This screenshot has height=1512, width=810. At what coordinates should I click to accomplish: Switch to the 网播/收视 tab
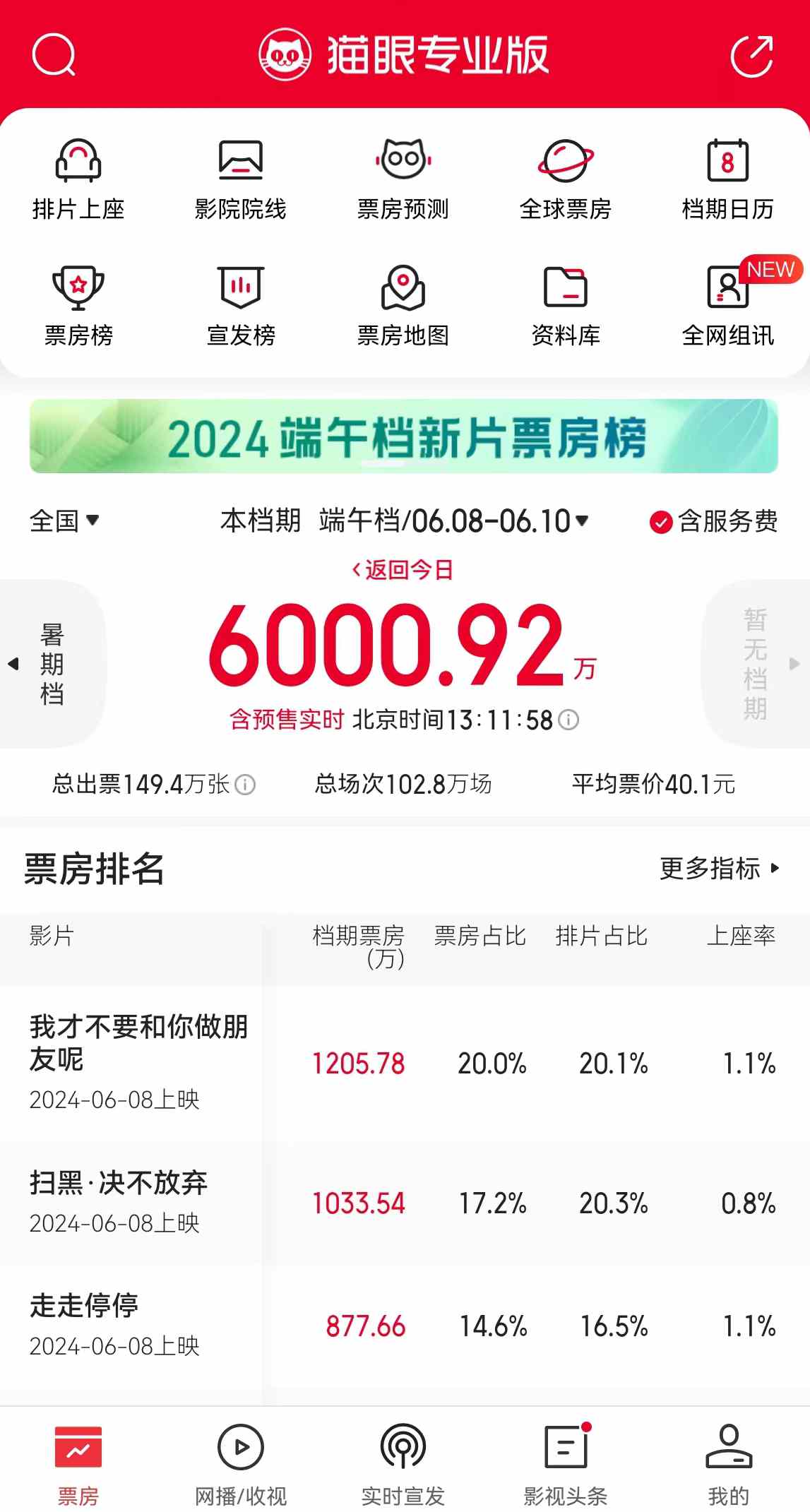click(241, 1464)
